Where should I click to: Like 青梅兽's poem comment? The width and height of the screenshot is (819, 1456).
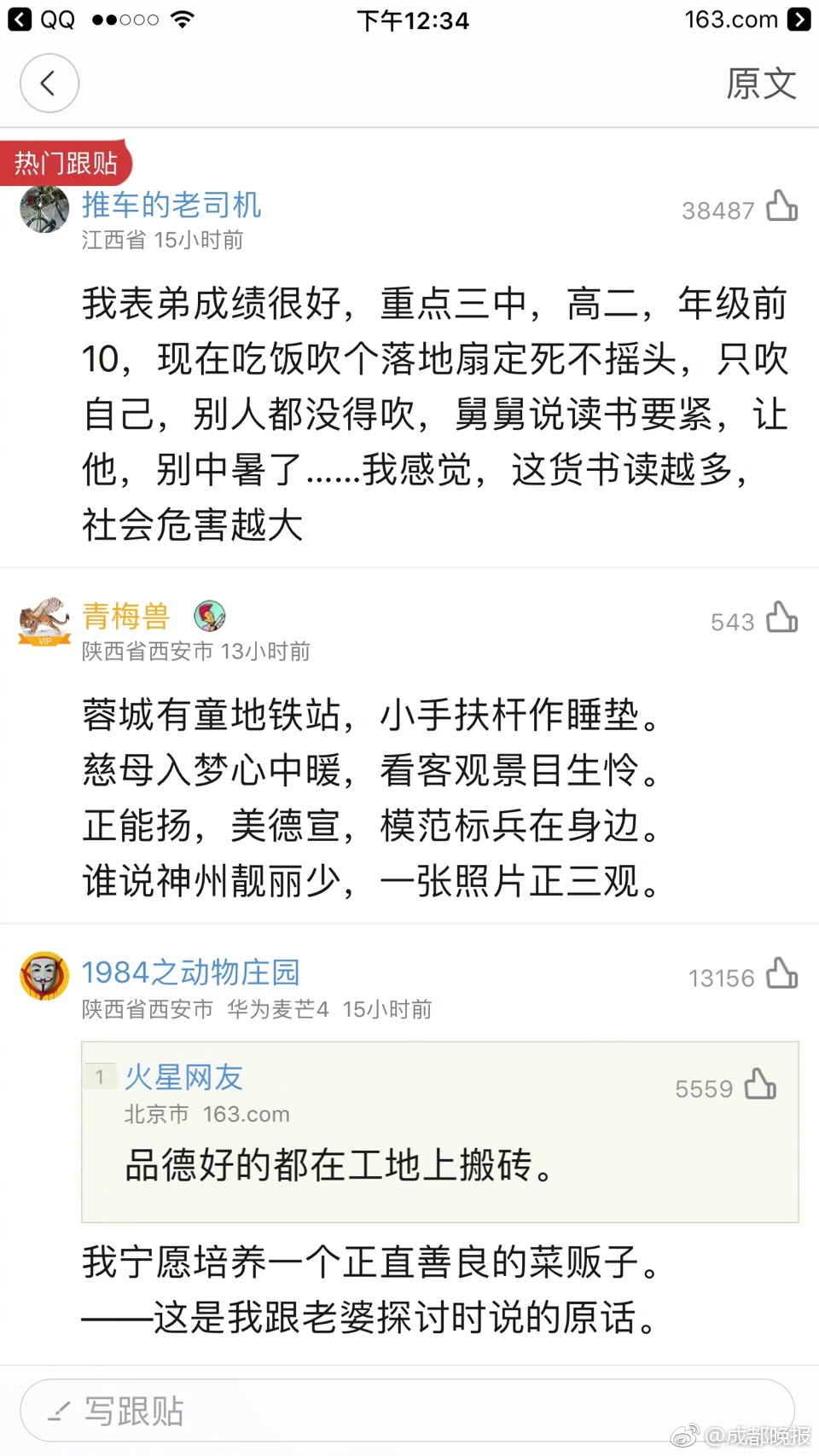(781, 618)
